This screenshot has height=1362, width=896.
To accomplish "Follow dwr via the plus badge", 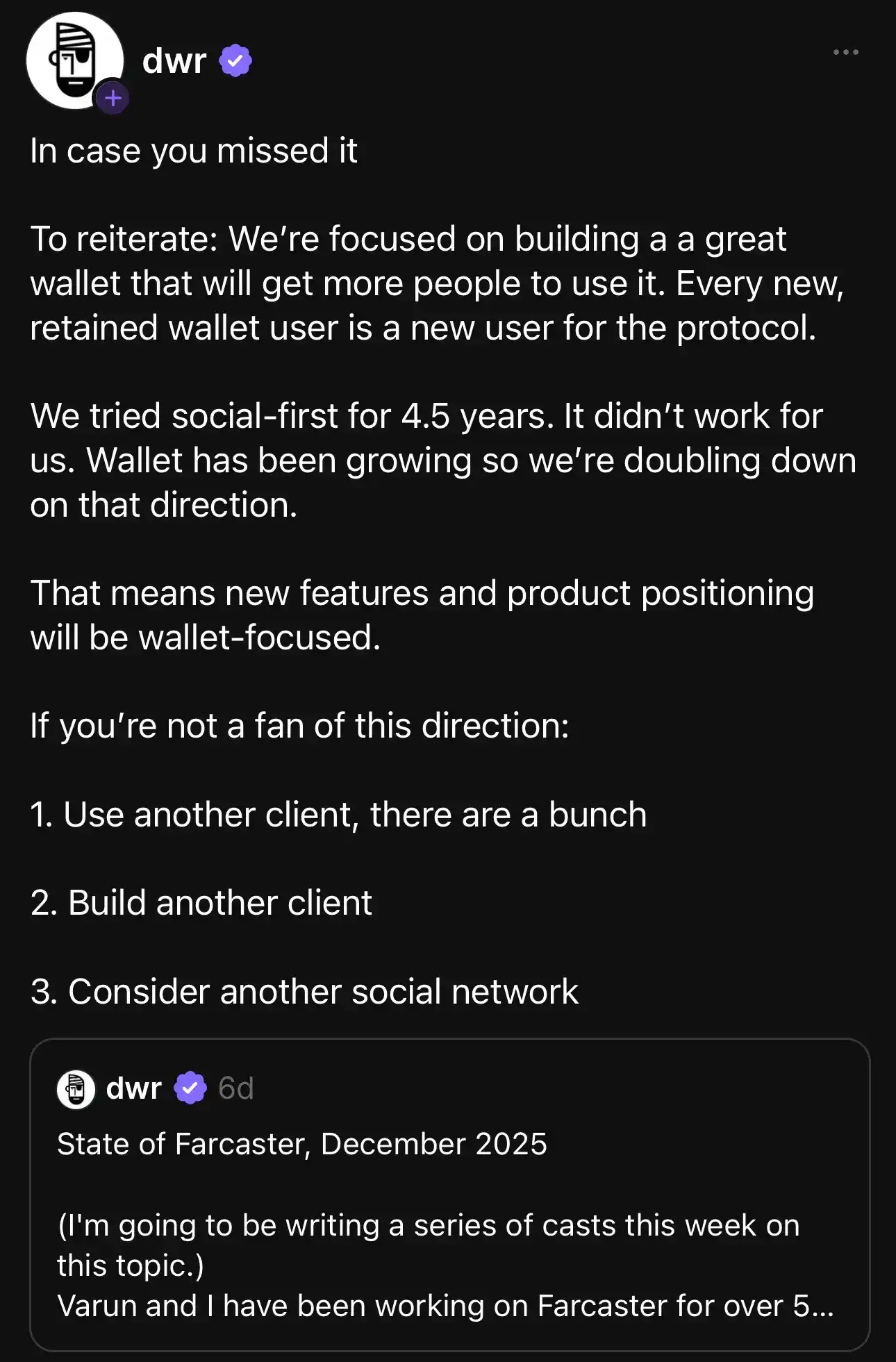I will point(113,99).
